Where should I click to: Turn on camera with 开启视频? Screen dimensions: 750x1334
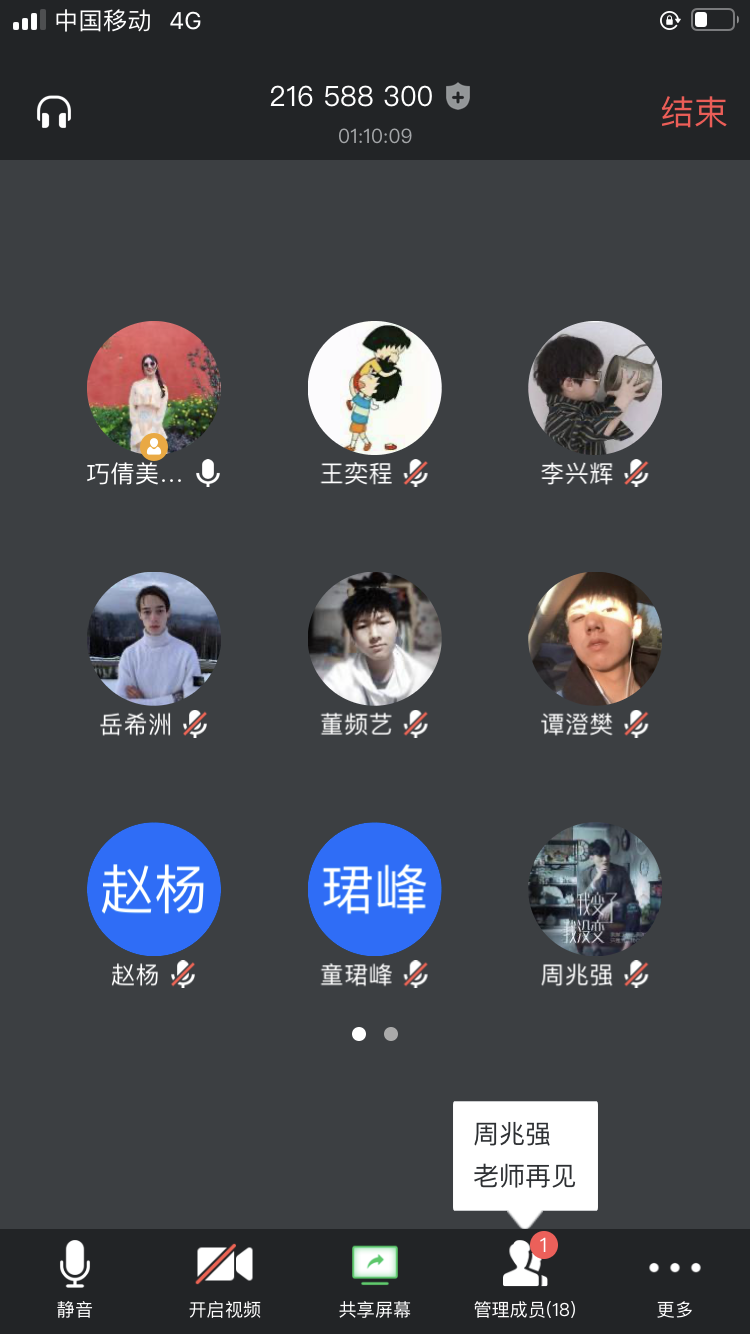pos(225,1276)
